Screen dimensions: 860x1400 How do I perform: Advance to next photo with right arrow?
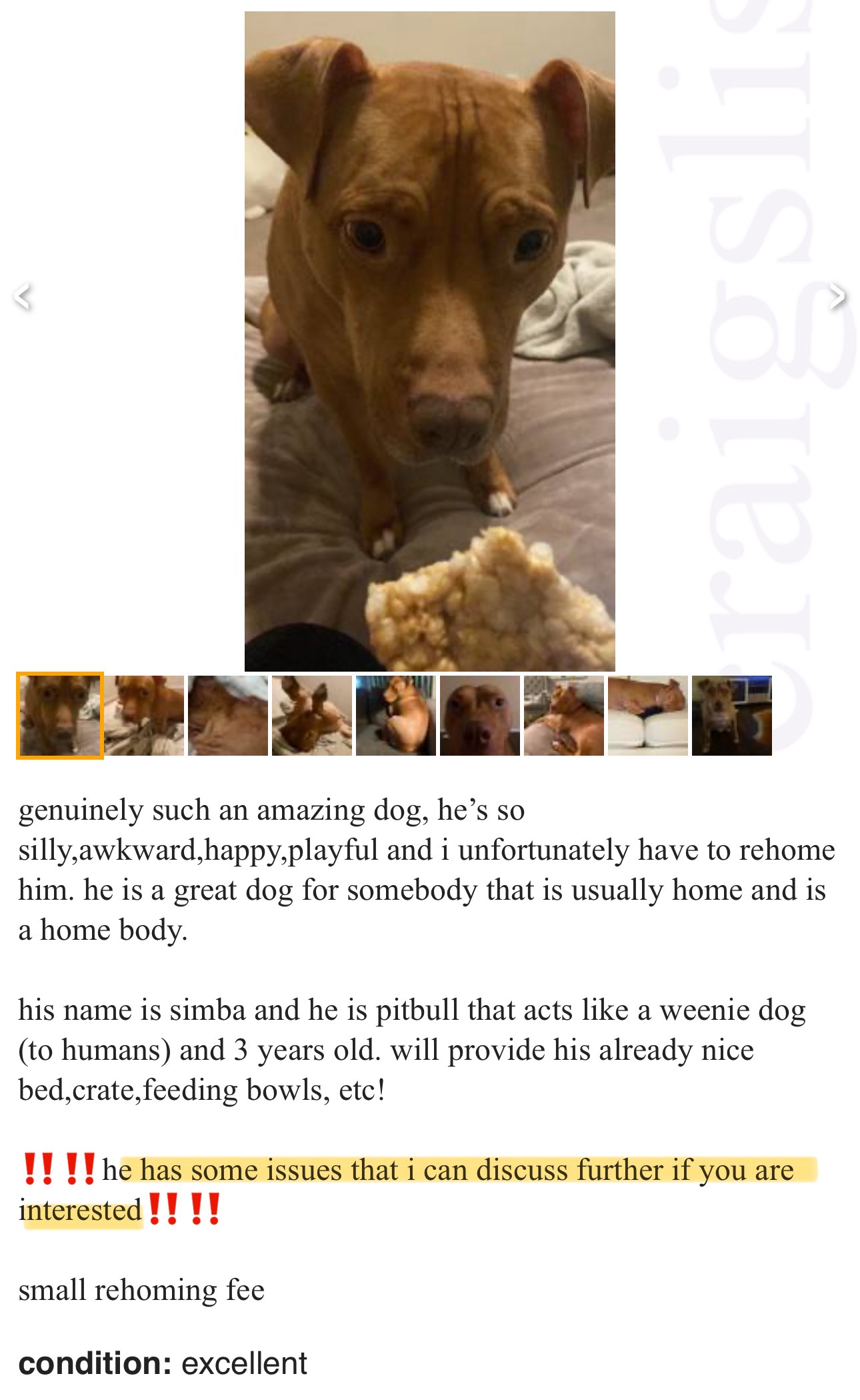[837, 296]
